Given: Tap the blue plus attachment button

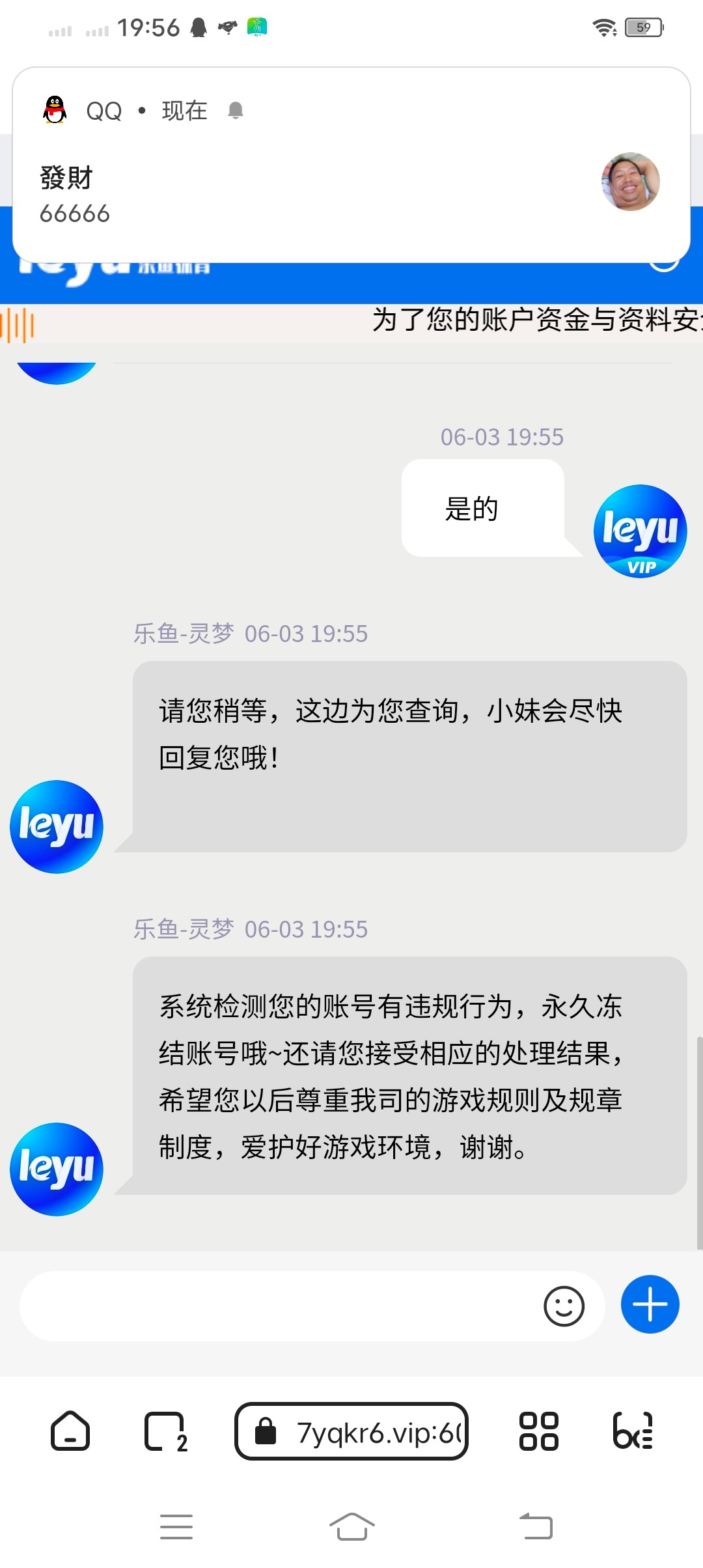Looking at the screenshot, I should (x=650, y=1304).
